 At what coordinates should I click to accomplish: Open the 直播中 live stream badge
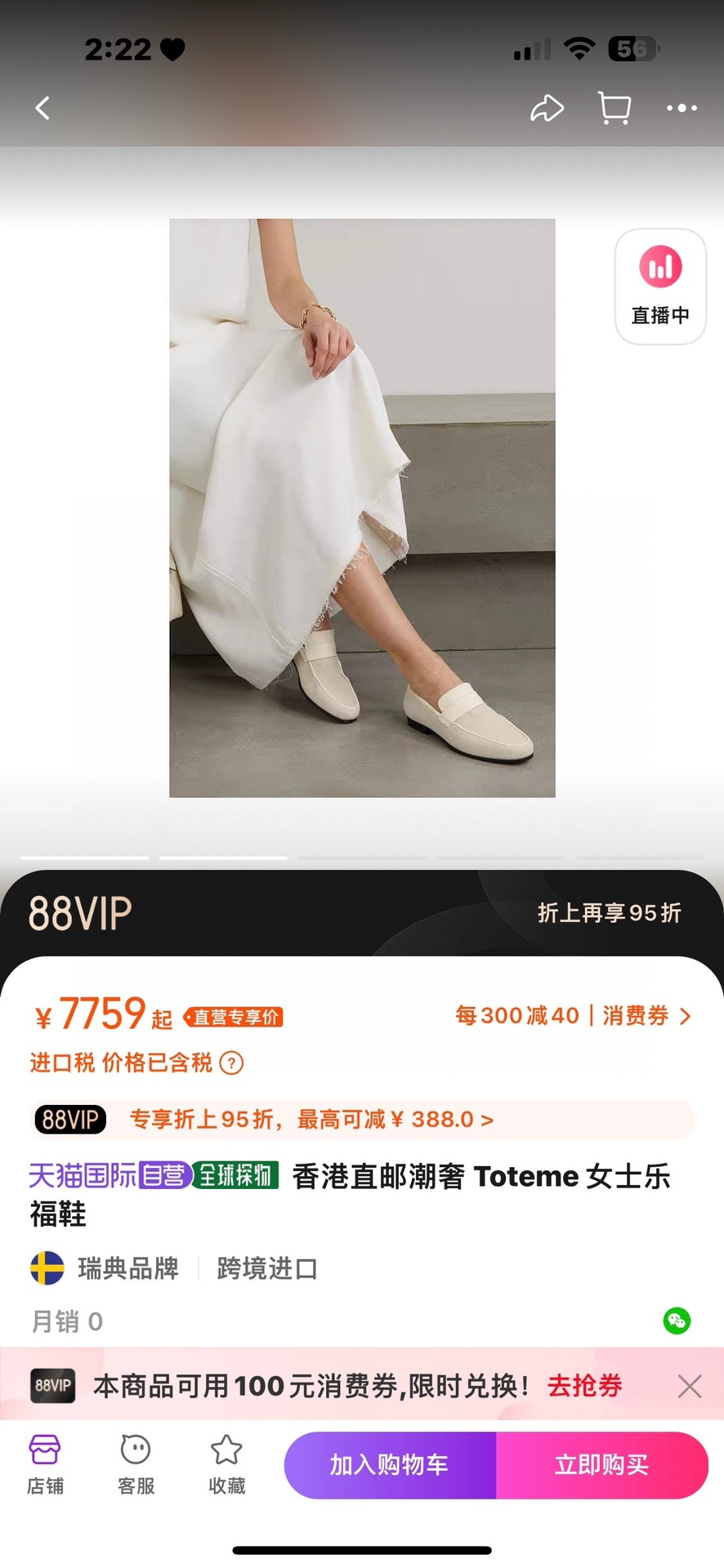point(660,287)
